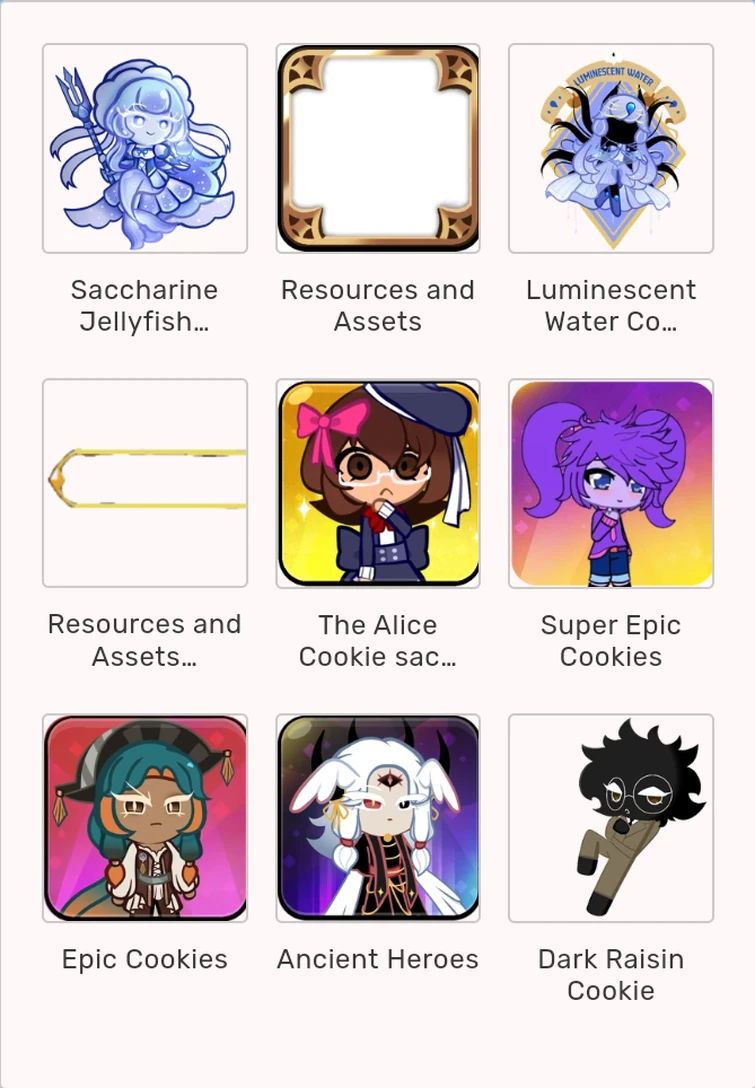This screenshot has width=755, height=1088.
Task: Click the Super Epic Cookies label
Action: pyautogui.click(x=610, y=640)
